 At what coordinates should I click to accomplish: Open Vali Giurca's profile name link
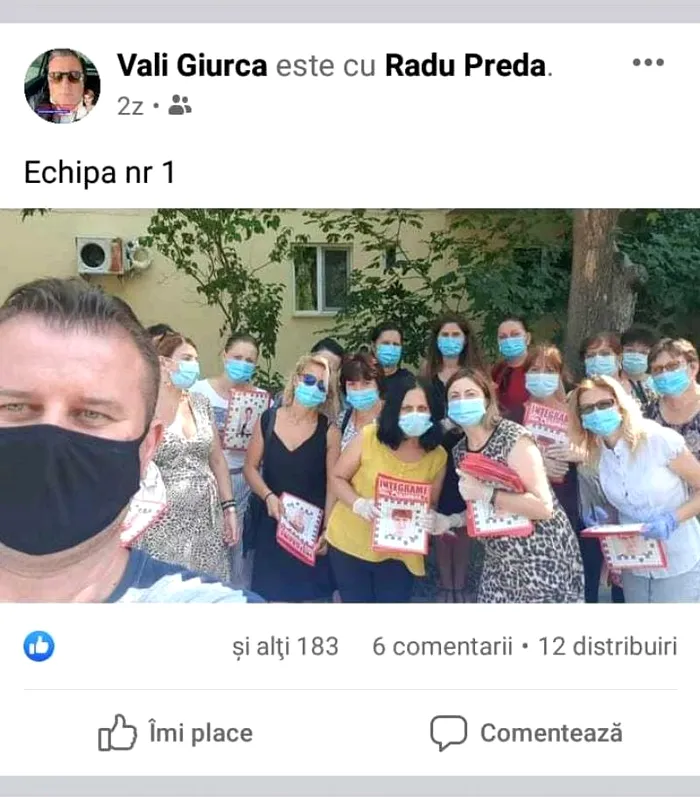click(192, 66)
